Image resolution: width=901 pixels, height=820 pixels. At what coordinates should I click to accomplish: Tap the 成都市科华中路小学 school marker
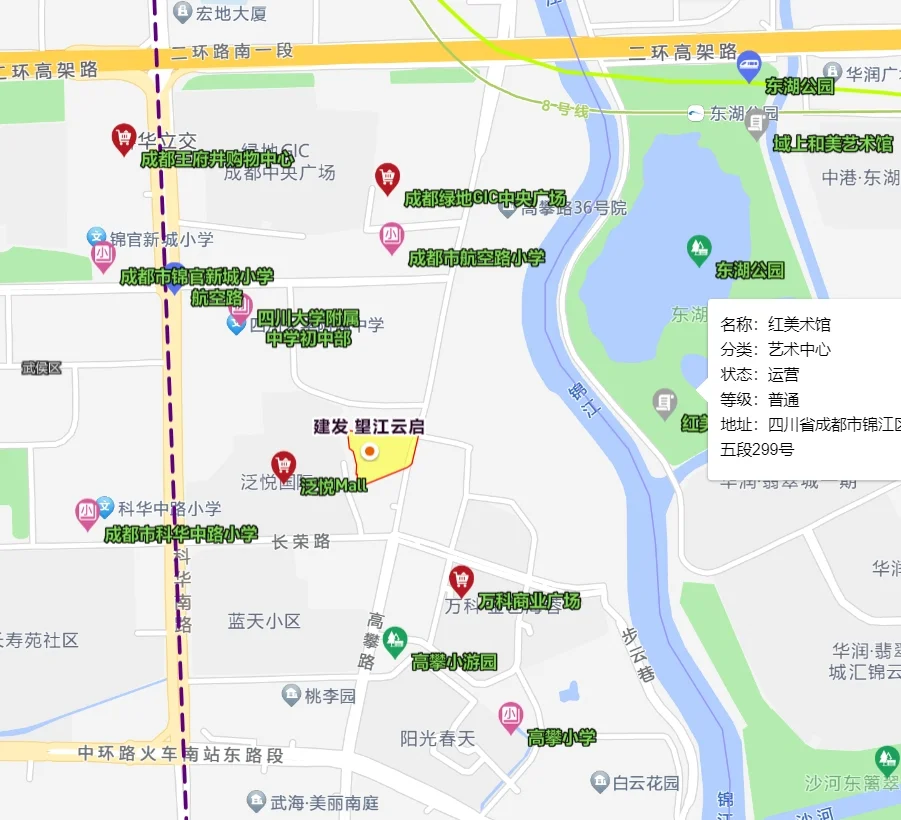click(x=88, y=513)
